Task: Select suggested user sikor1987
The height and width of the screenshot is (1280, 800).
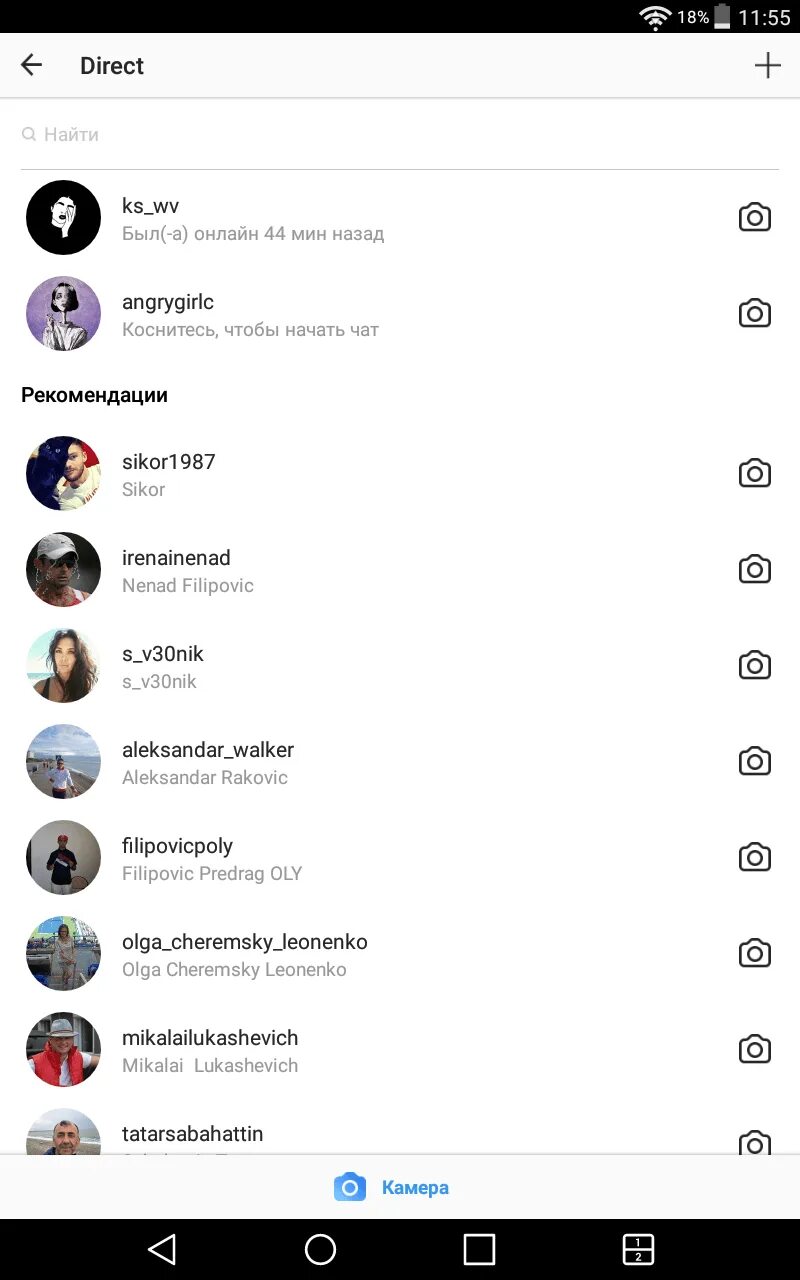Action: [400, 474]
